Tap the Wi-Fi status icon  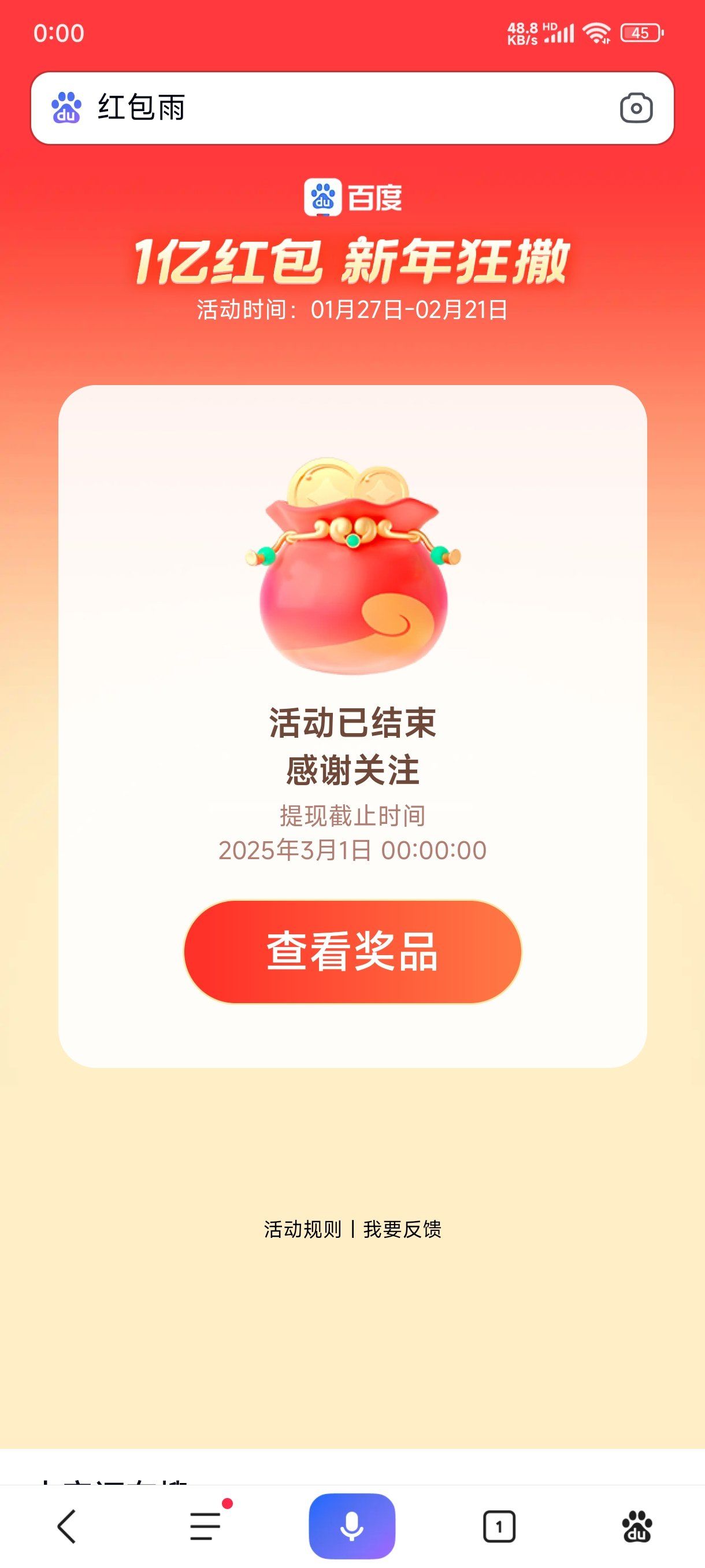[598, 35]
